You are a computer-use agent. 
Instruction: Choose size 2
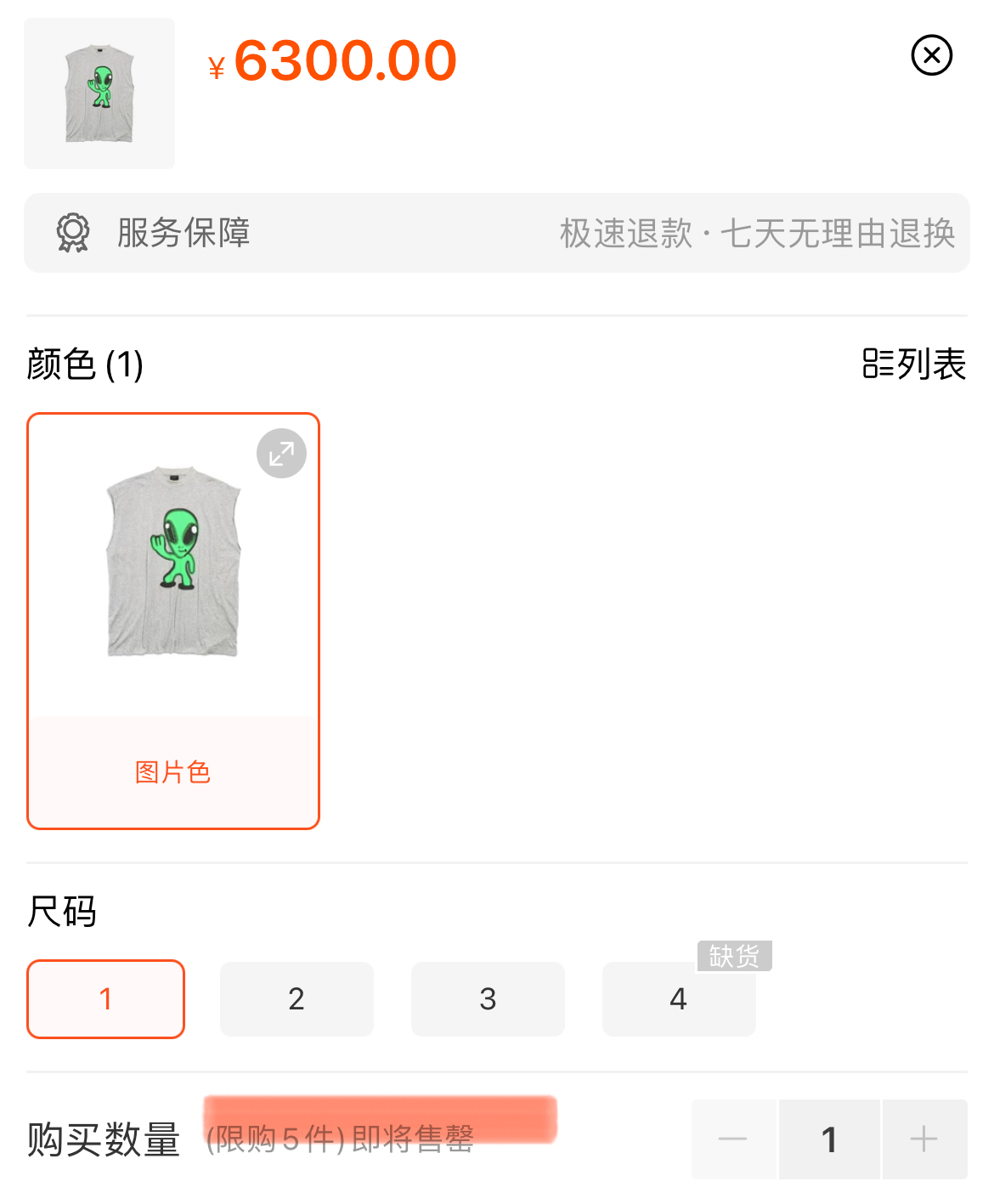coord(297,999)
